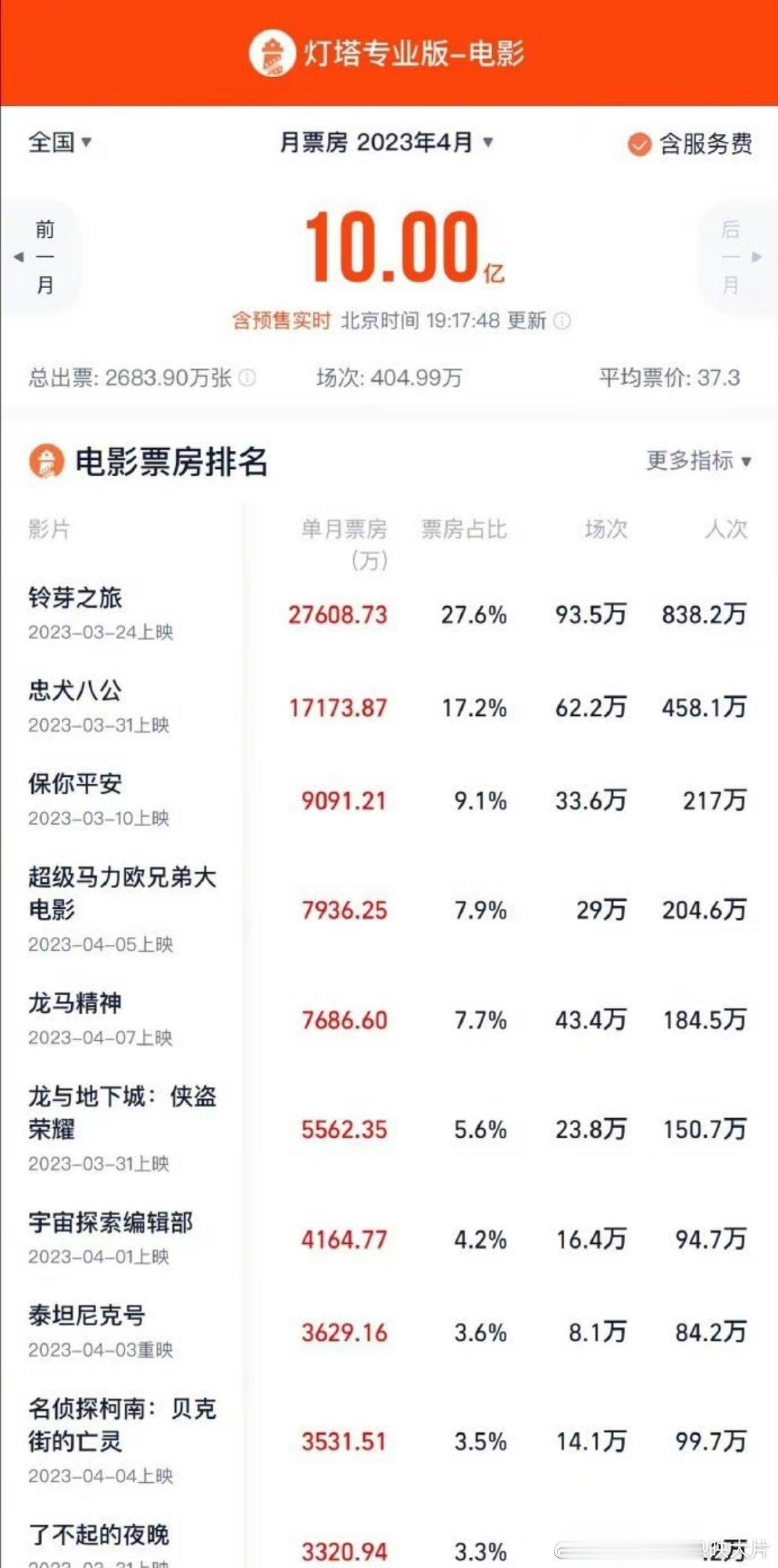Expand the 更多指标 dropdown
Image resolution: width=778 pixels, height=1568 pixels.
tap(698, 460)
